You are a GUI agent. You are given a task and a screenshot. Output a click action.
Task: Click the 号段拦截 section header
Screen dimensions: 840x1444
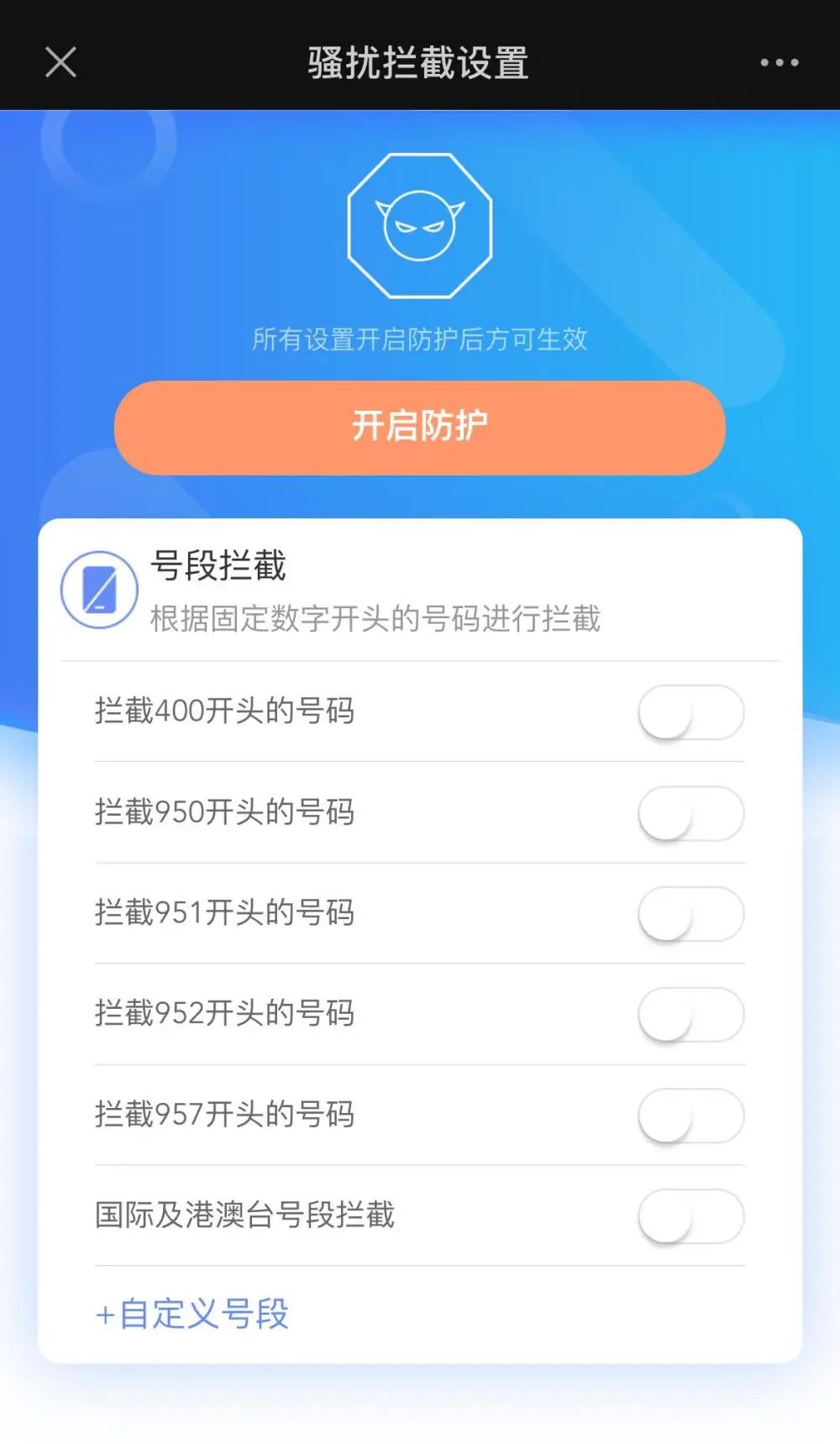(x=218, y=566)
